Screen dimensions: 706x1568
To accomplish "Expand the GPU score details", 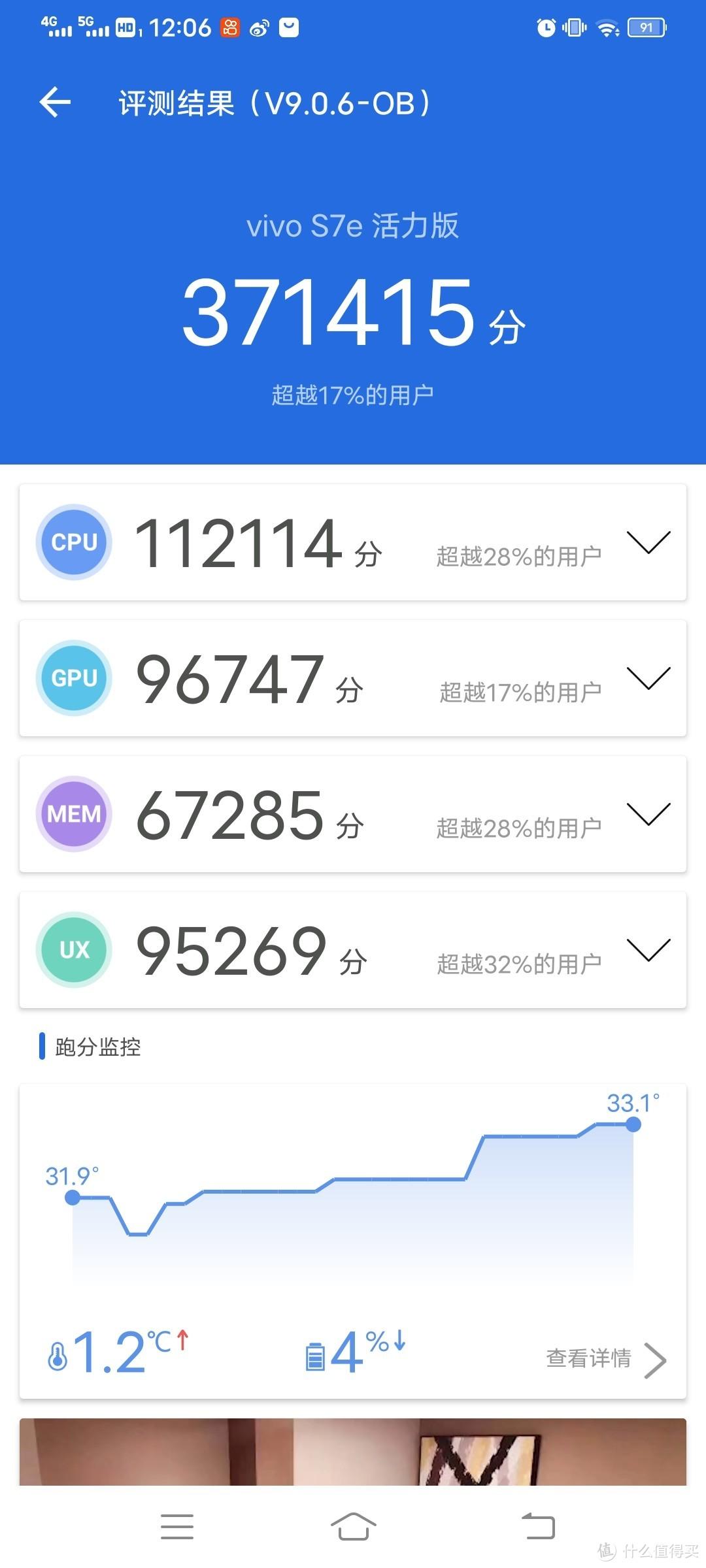I will tap(648, 678).
